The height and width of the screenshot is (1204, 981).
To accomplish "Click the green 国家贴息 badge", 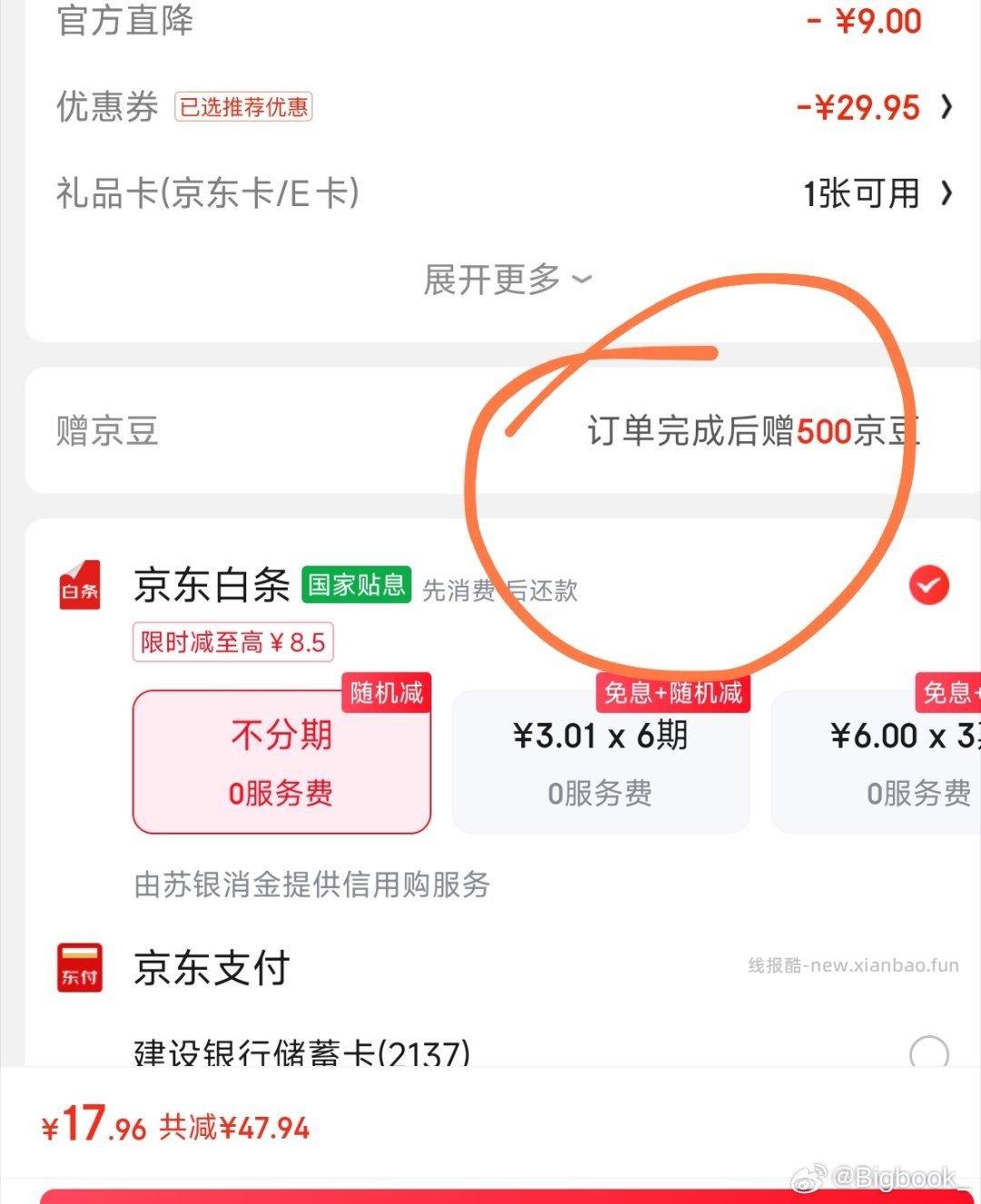I will click(x=355, y=584).
